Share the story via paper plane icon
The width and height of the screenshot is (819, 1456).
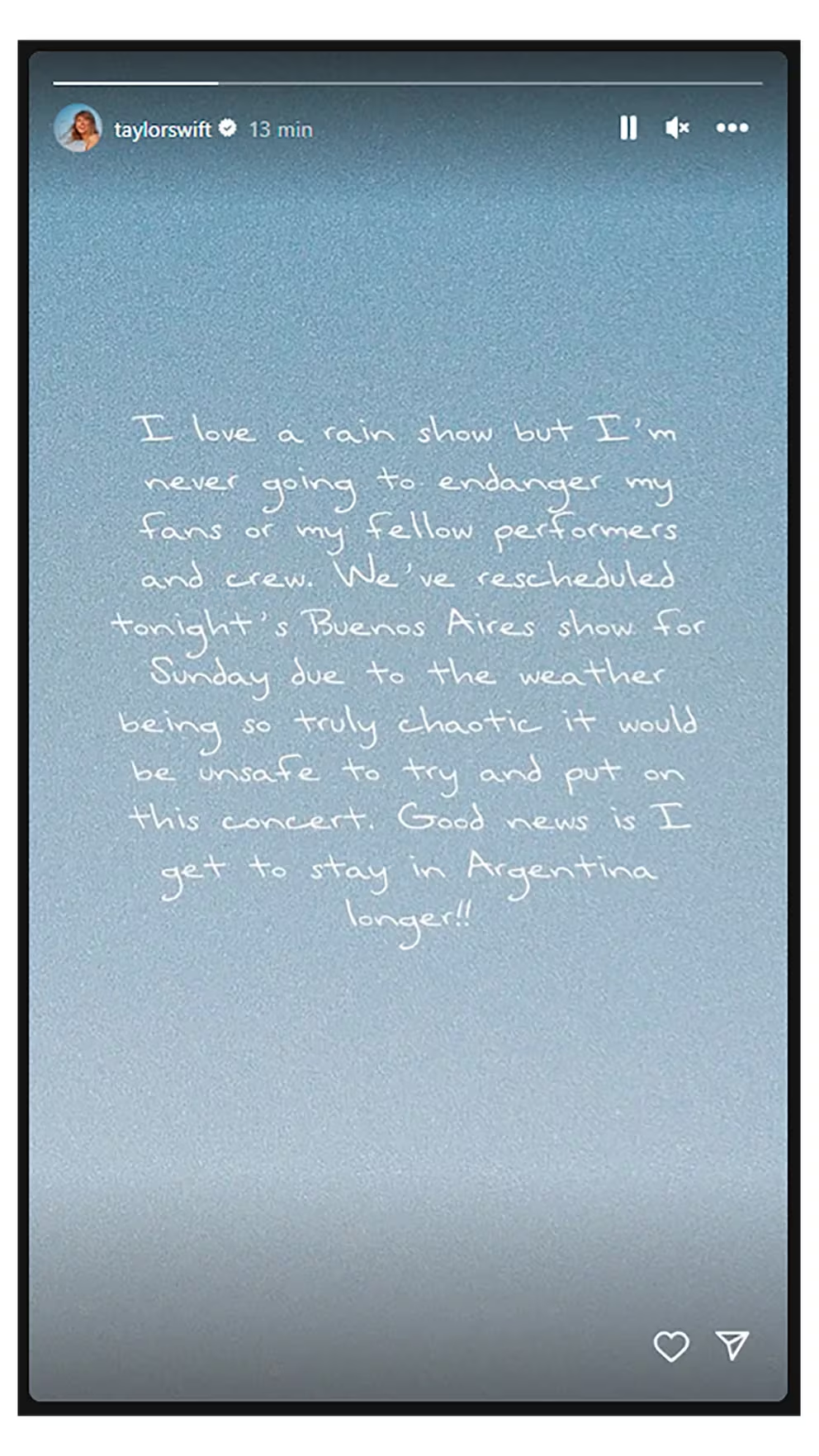pyautogui.click(x=731, y=1345)
